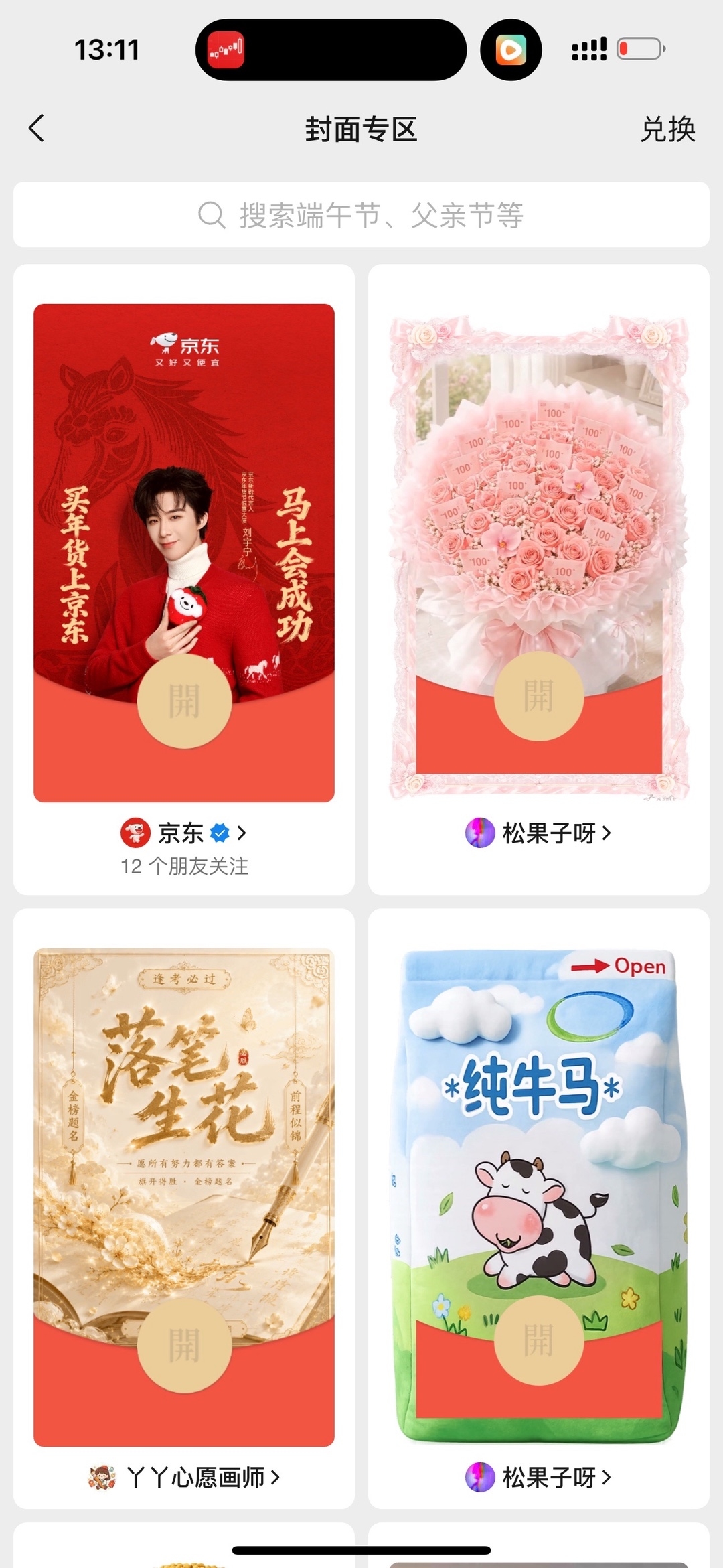723x1568 pixels.
Task: Open the 落笔生花 golden cover
Action: (184, 1197)
